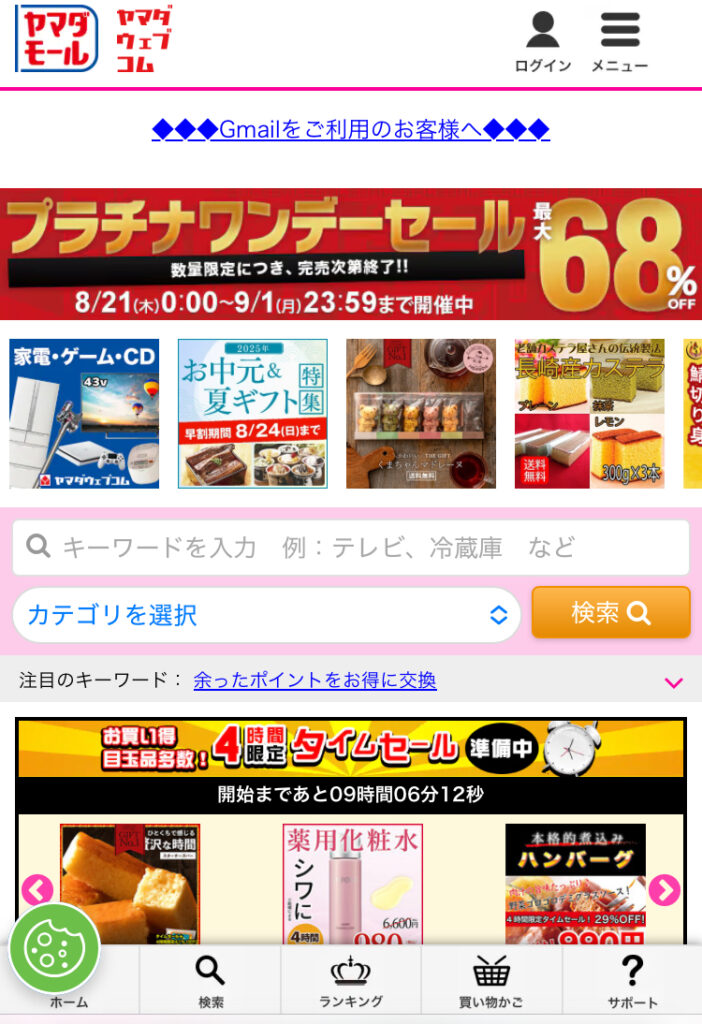This screenshot has width=702, height=1024.
Task: Open the 家電・ゲーム・CD tile
Action: coord(84,413)
